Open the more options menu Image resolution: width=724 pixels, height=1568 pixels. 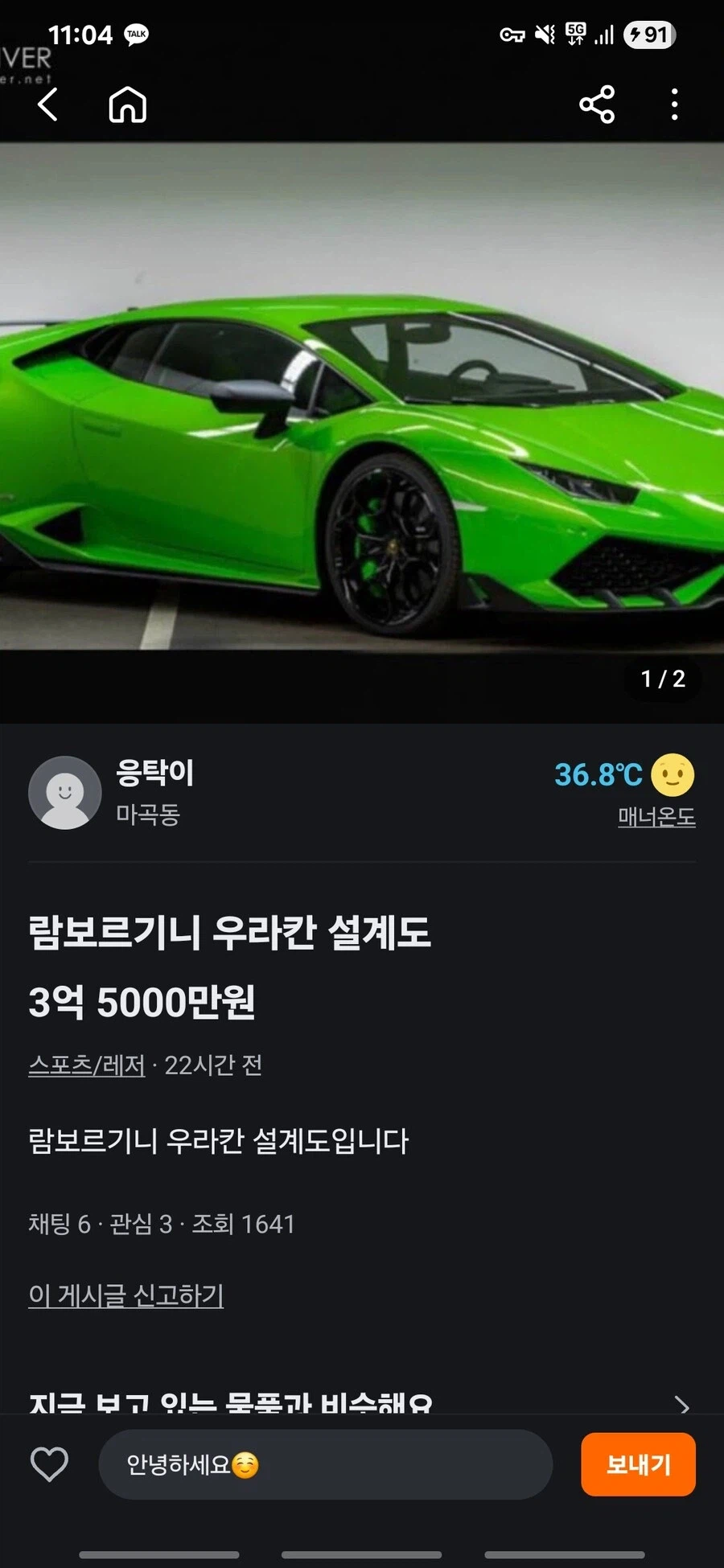[674, 105]
